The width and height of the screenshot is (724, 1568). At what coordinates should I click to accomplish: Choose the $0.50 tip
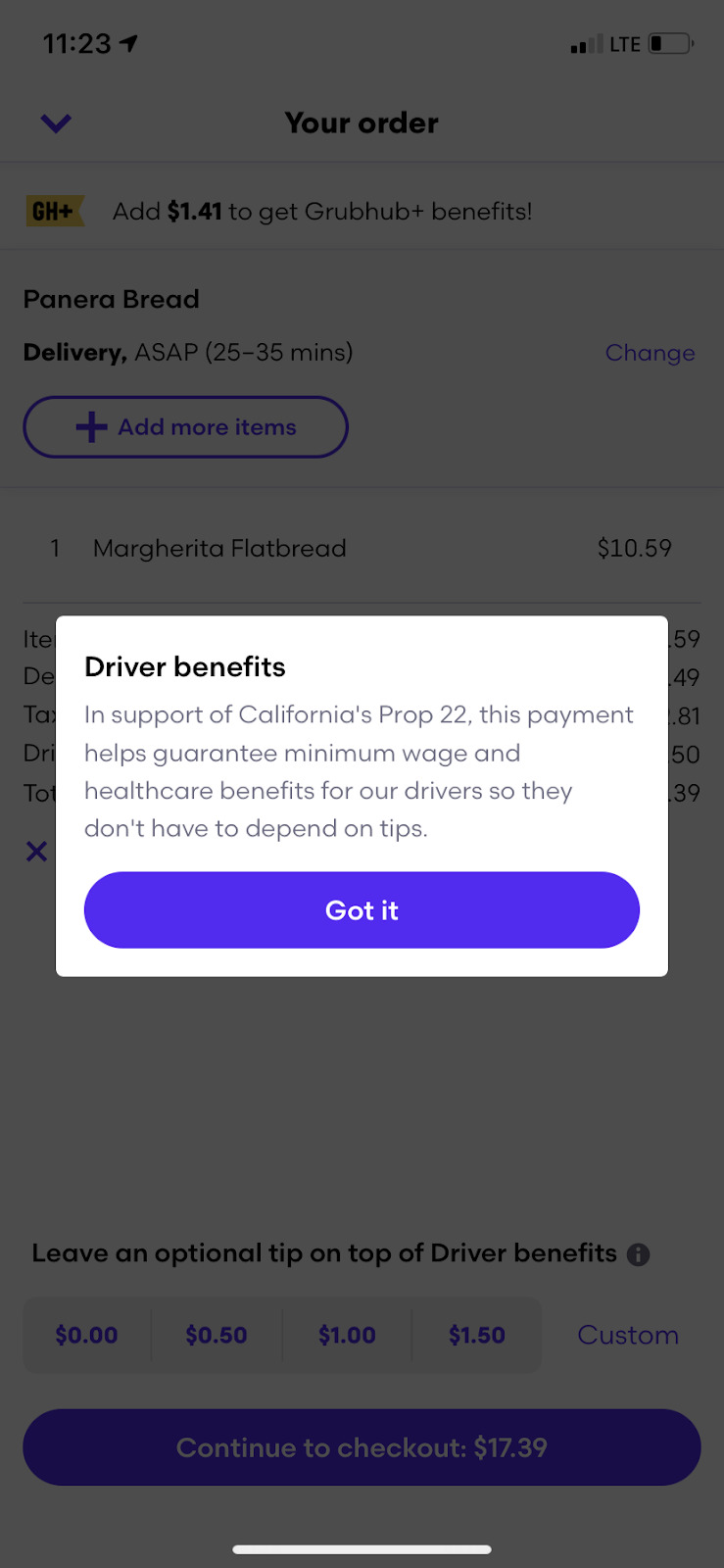coord(217,1335)
